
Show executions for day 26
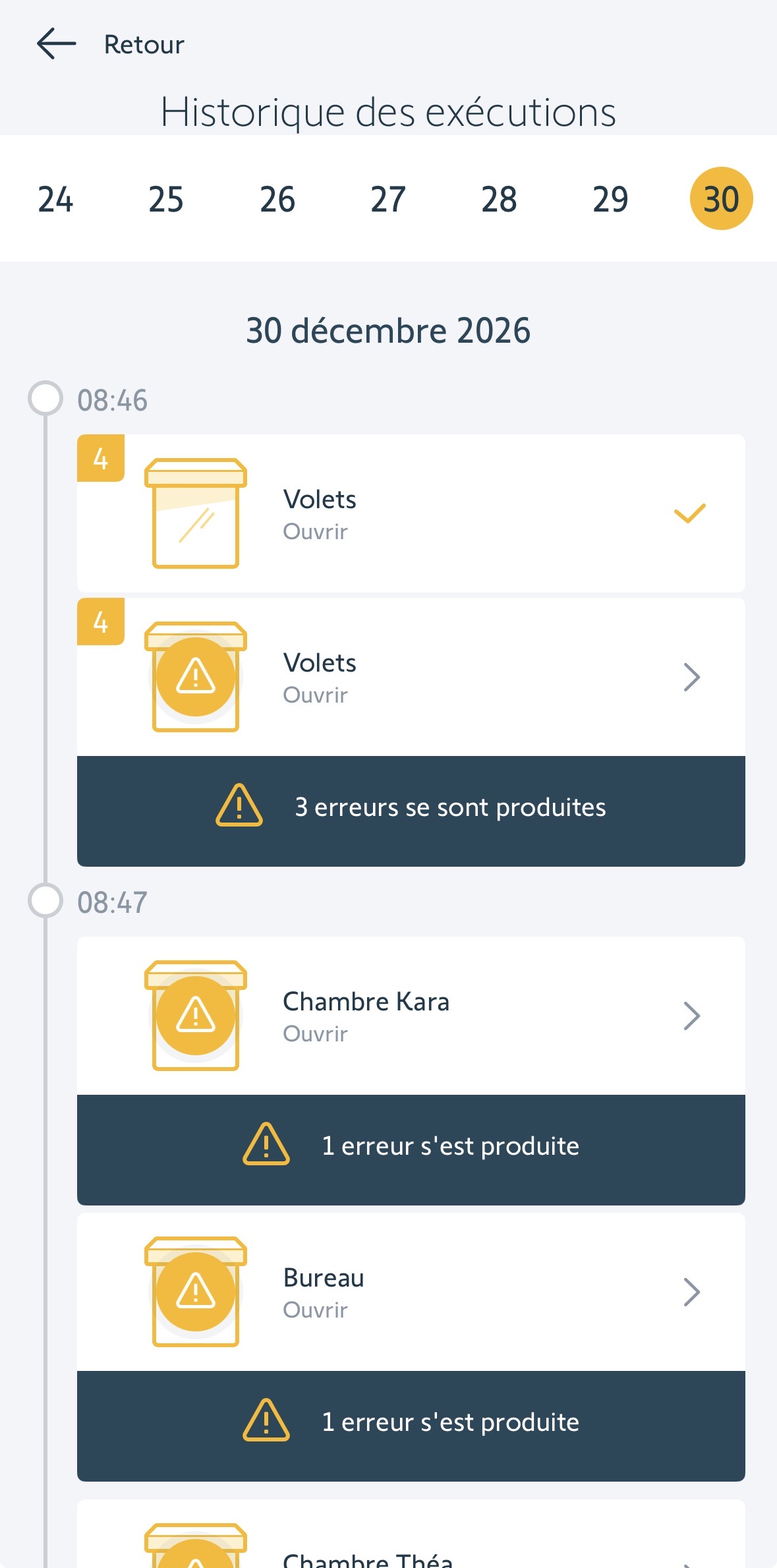(x=277, y=199)
